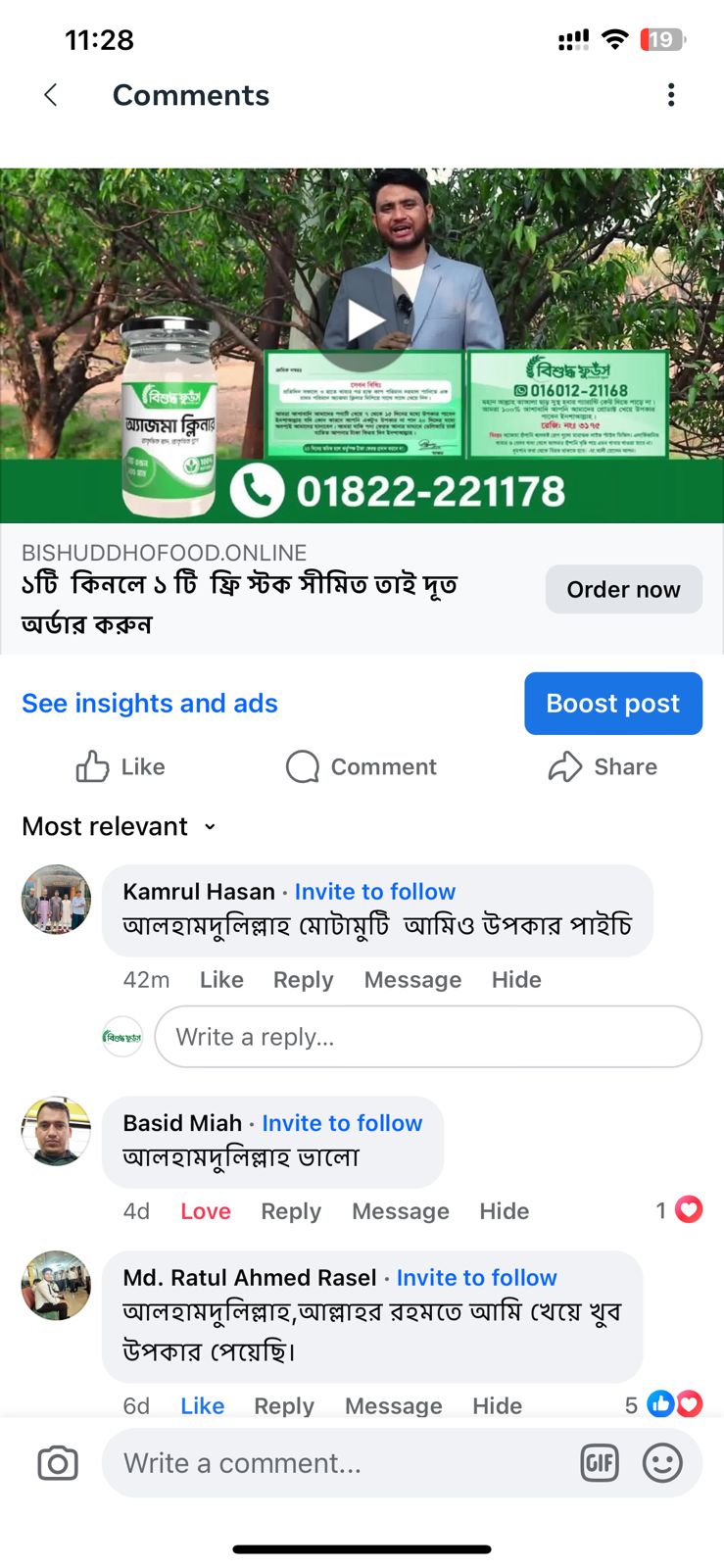Share this post

point(603,766)
